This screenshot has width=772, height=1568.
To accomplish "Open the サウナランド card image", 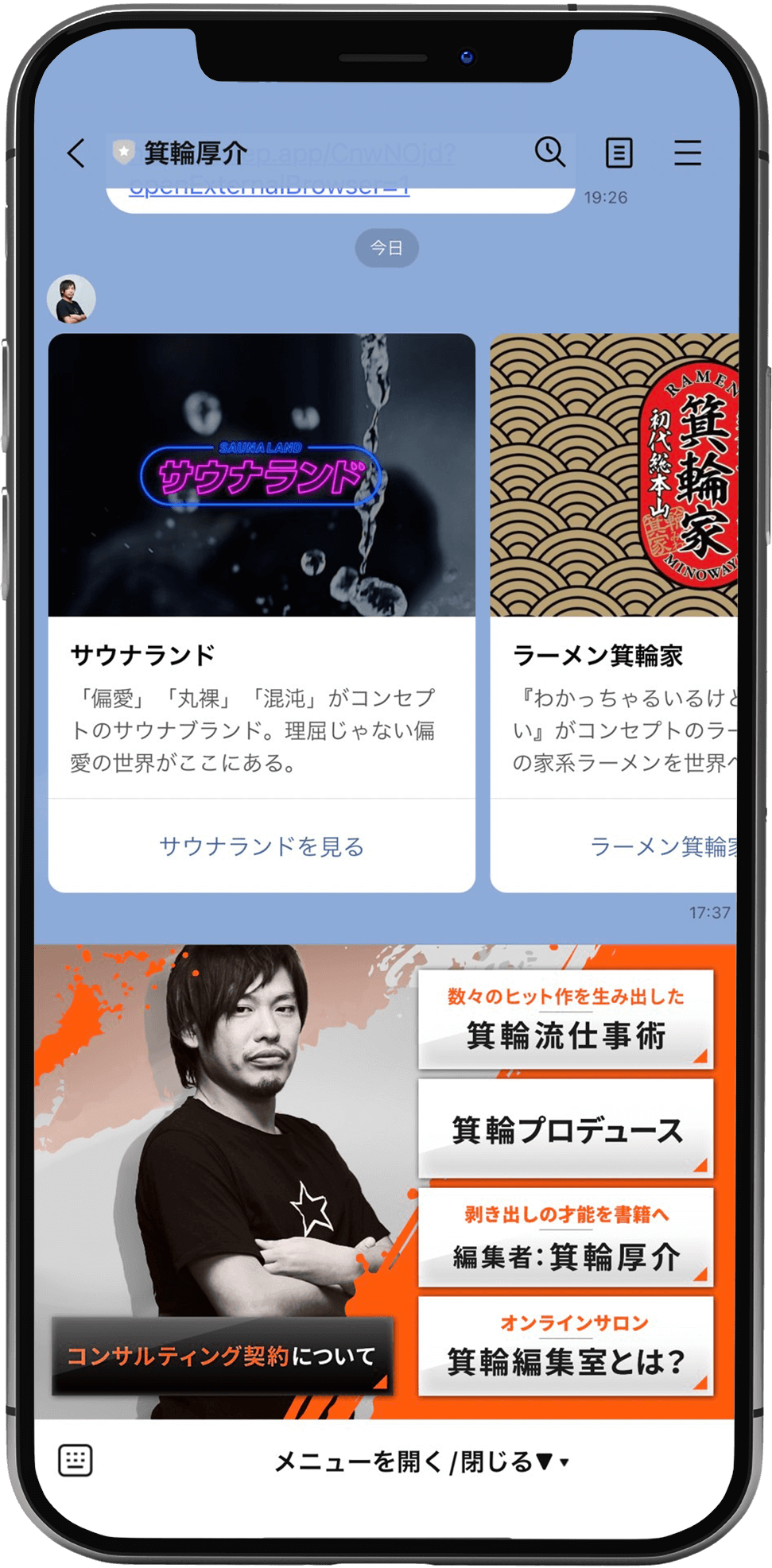I will [x=262, y=474].
